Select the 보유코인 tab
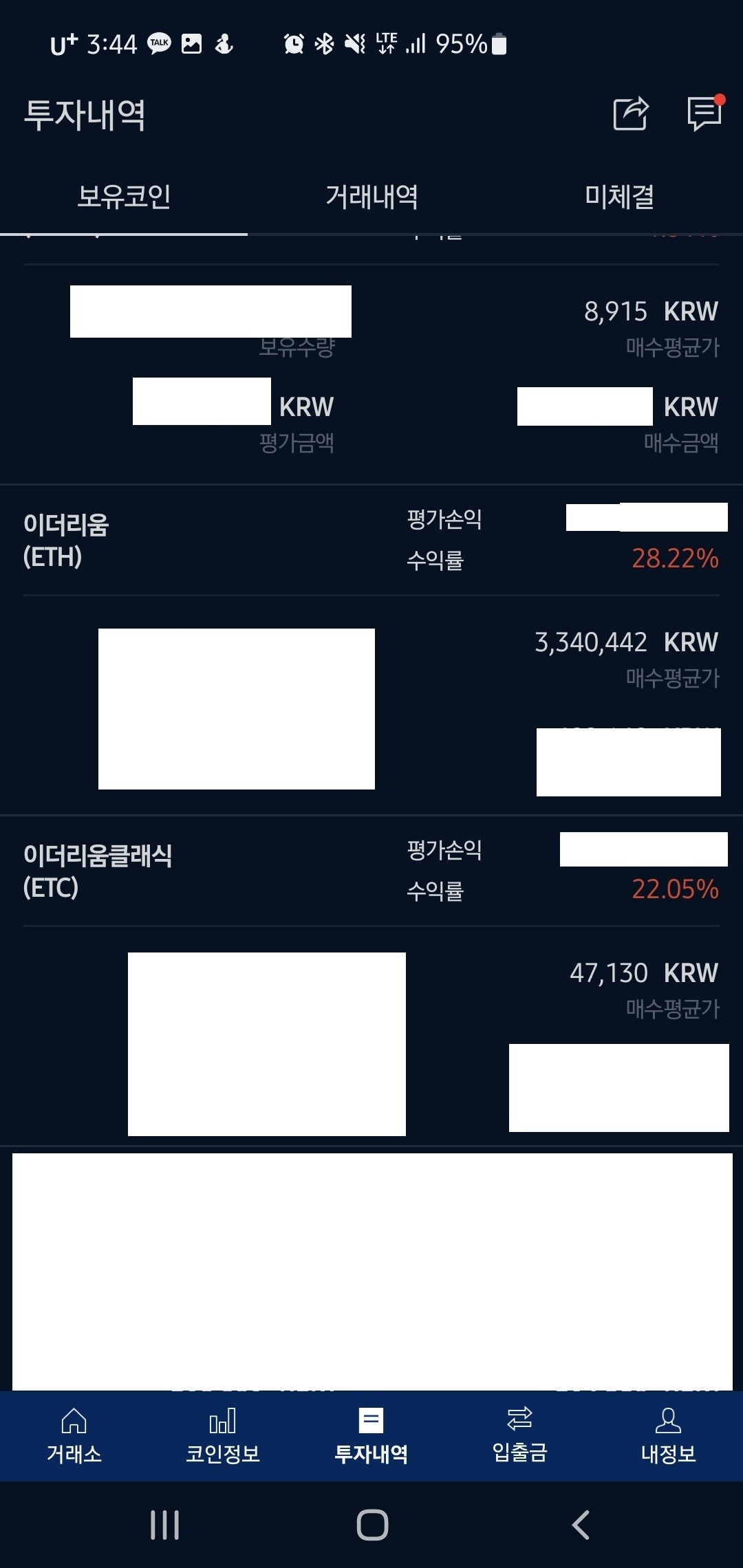Image resolution: width=743 pixels, height=1568 pixels. coord(125,197)
